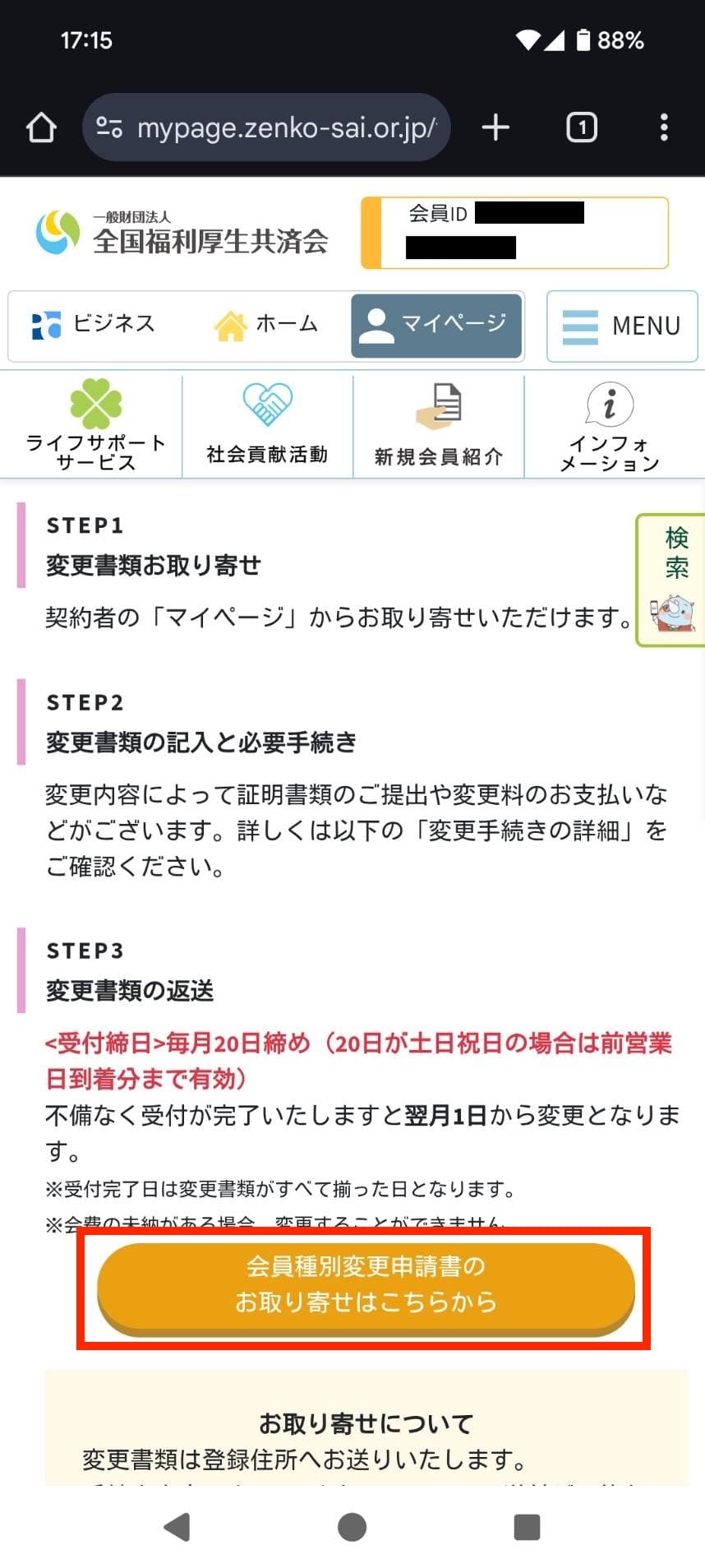Tap 会員種別変更申請書のお取り寄せはこちらから button
The width and height of the screenshot is (705, 1568).
[366, 1286]
